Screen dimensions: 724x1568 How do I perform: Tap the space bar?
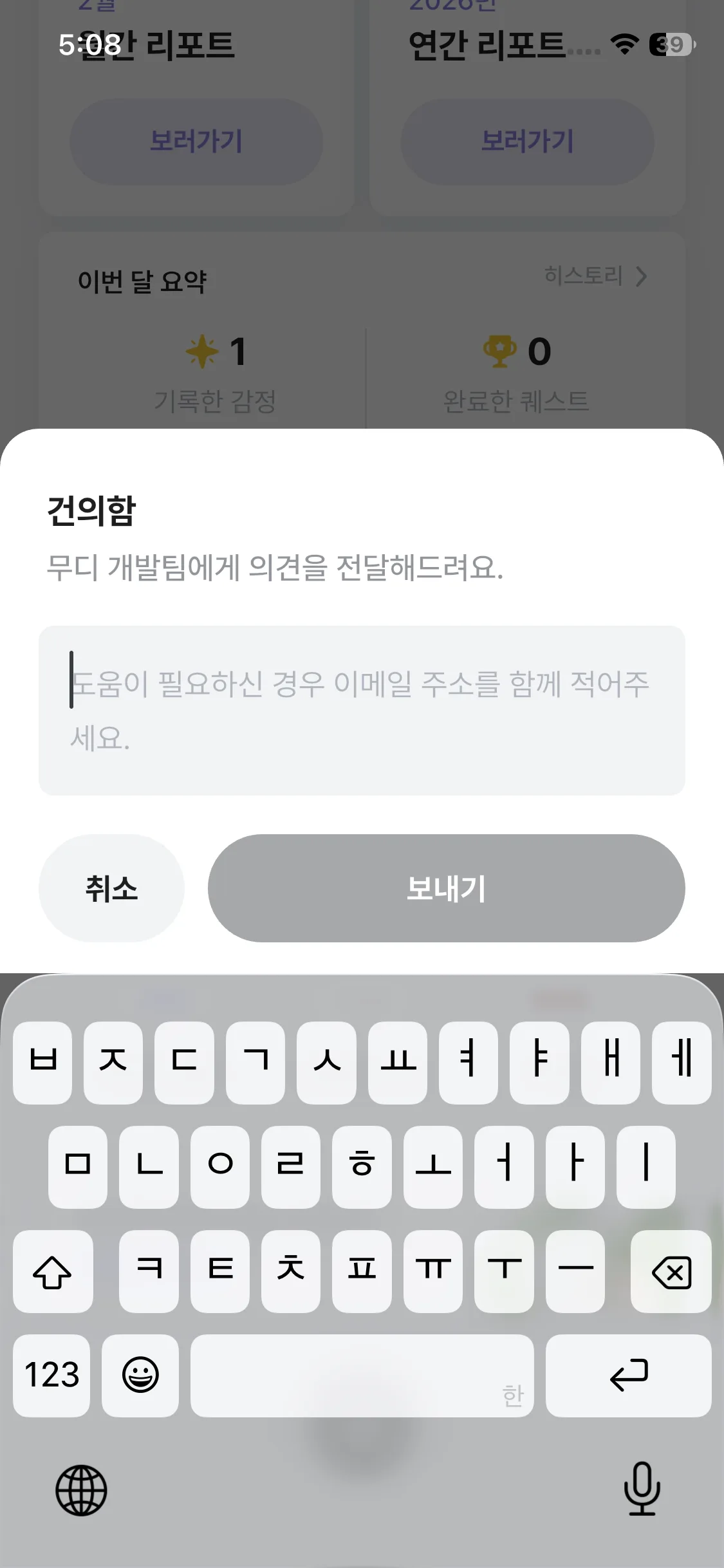coord(362,1376)
